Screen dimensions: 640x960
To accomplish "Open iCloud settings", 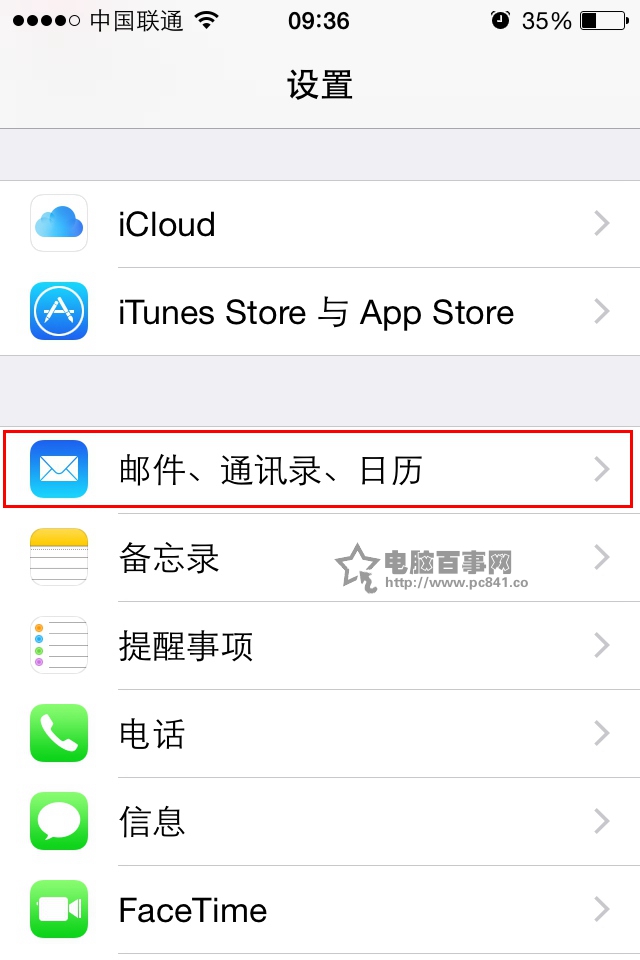I will click(x=320, y=224).
